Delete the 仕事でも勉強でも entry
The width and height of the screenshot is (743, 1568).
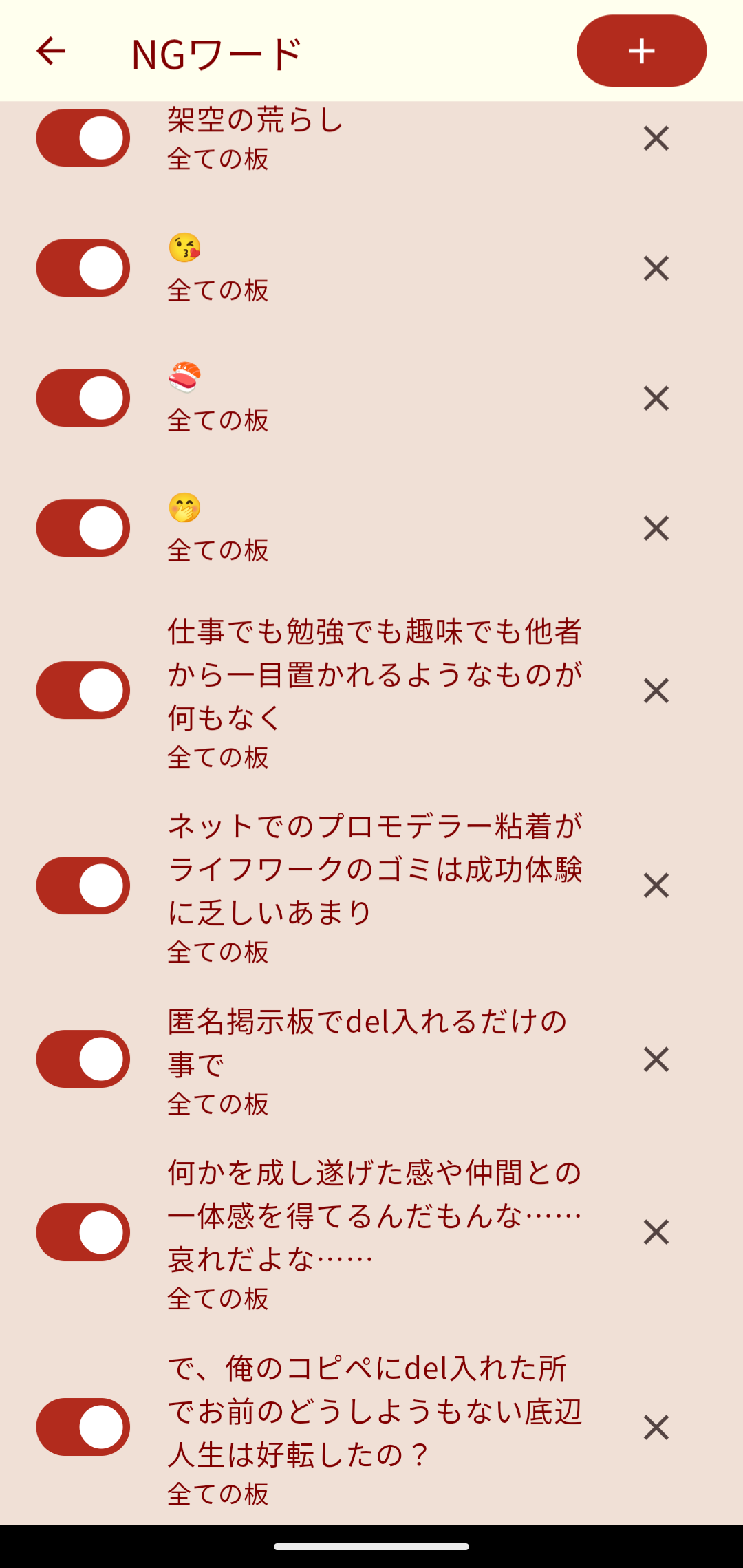[656, 691]
